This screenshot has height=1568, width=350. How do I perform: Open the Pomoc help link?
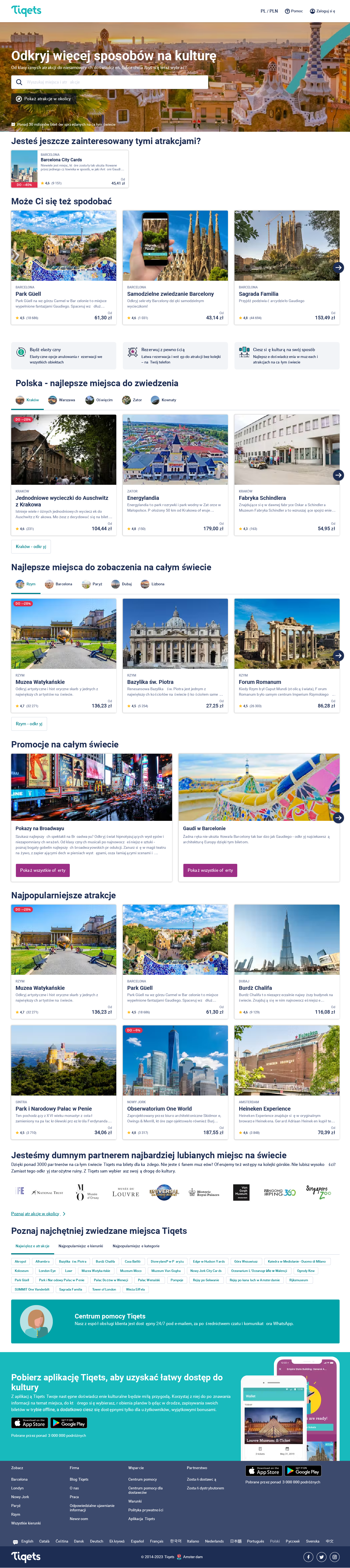[293, 11]
